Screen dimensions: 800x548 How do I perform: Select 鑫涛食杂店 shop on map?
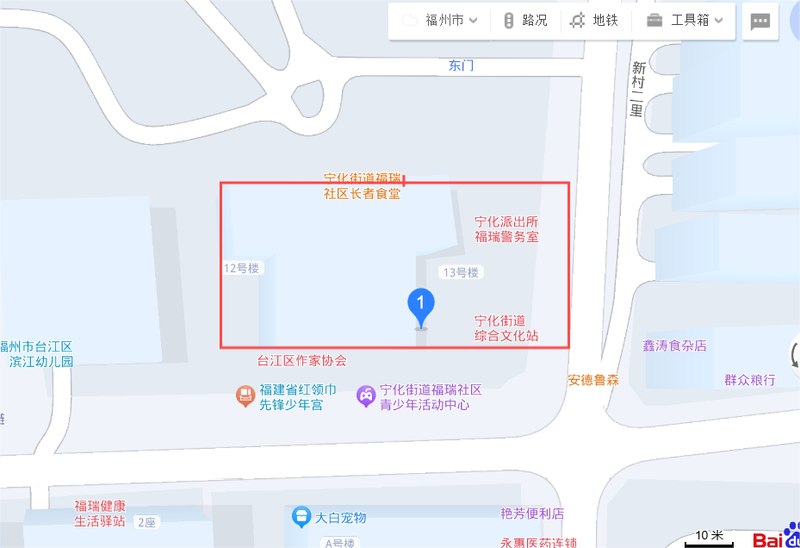tap(674, 345)
